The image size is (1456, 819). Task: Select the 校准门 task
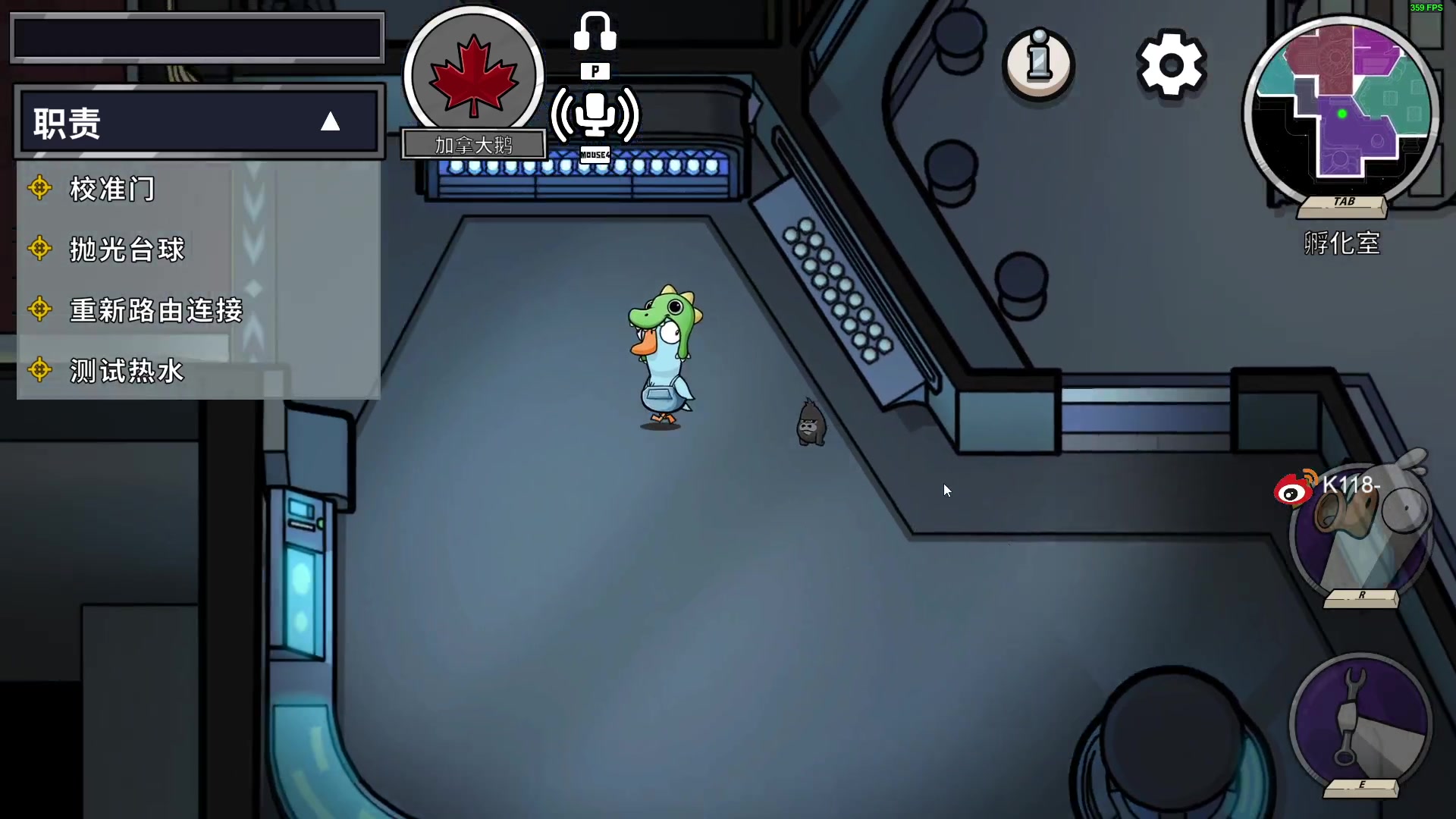[x=112, y=189]
